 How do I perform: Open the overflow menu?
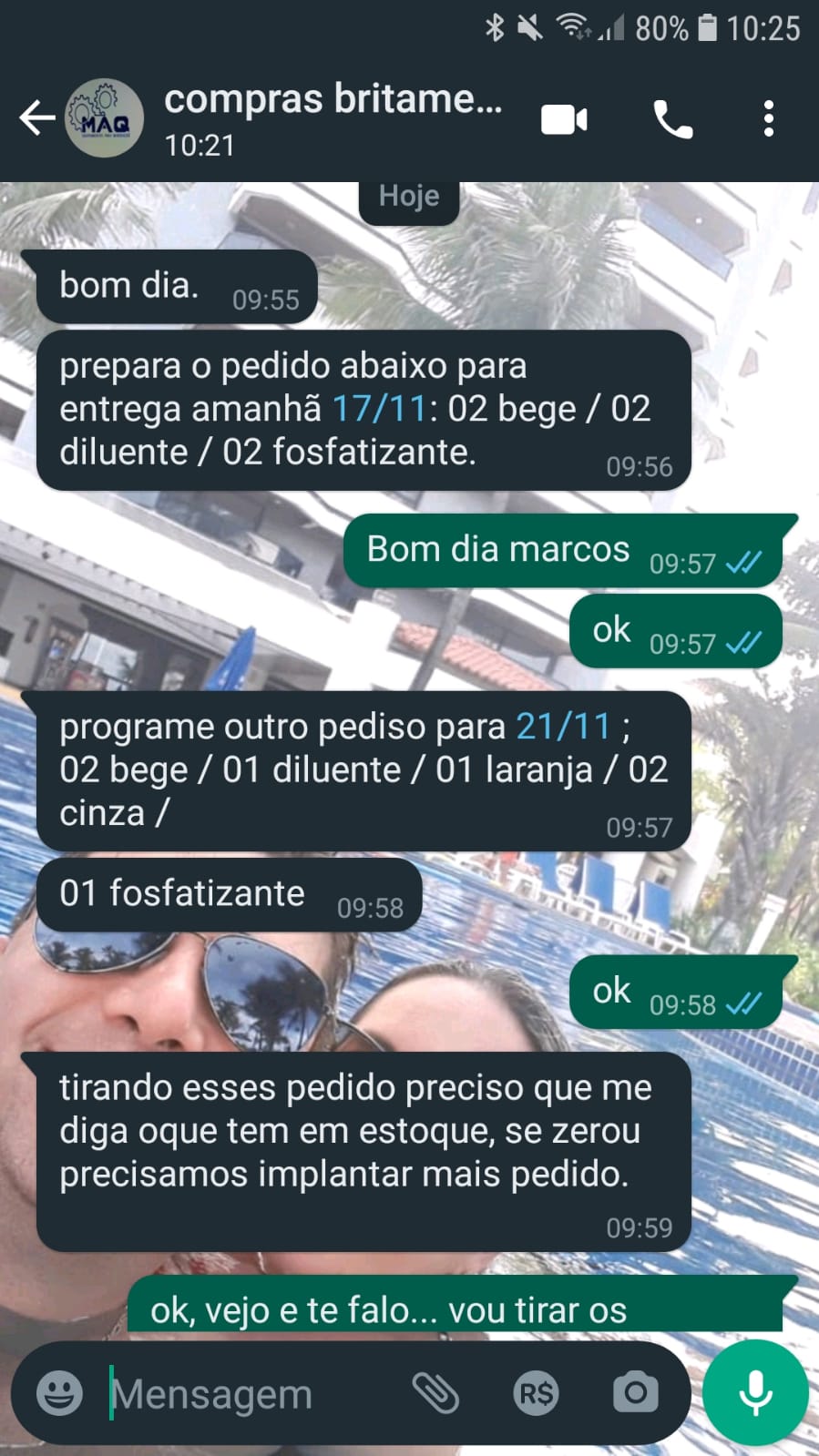click(x=769, y=119)
